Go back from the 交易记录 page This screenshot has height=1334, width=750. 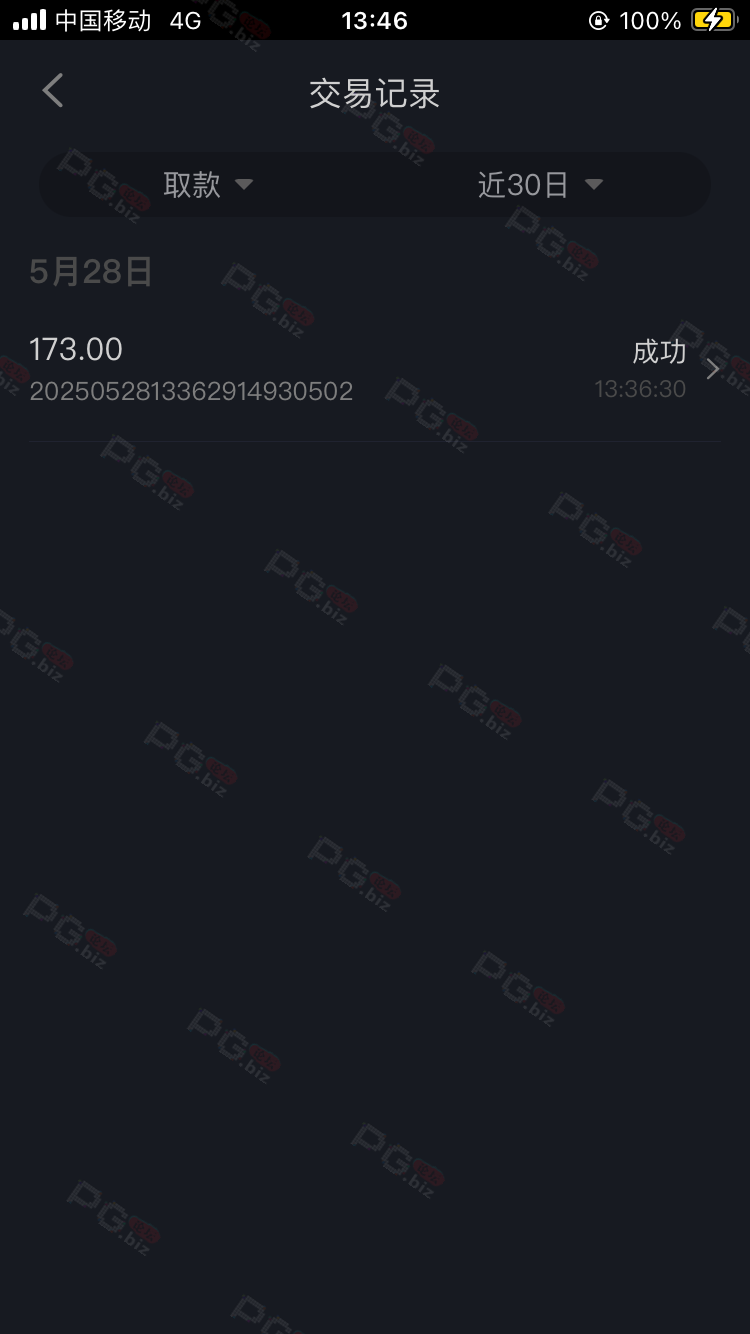[x=53, y=91]
